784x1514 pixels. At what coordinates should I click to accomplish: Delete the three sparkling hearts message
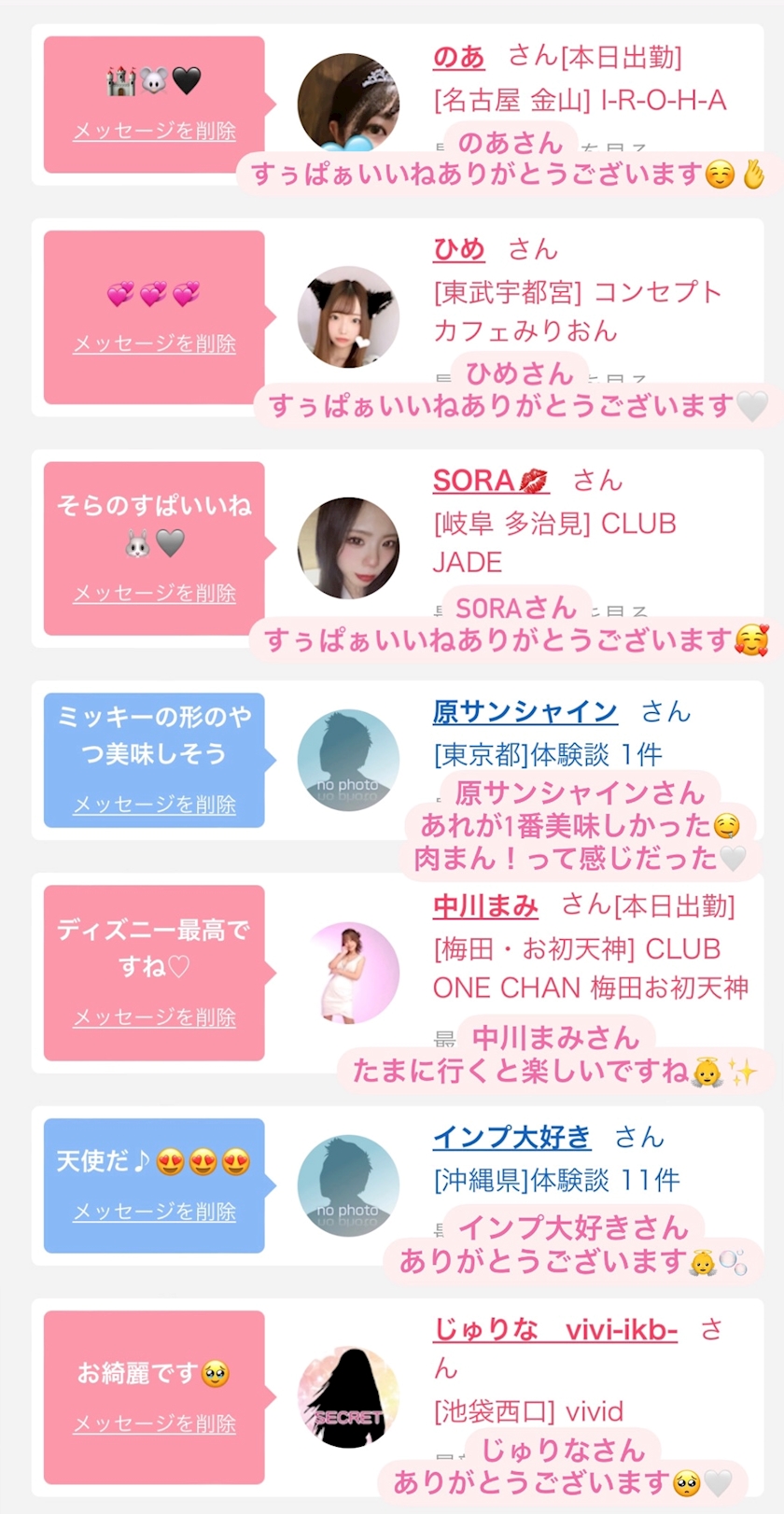click(155, 343)
